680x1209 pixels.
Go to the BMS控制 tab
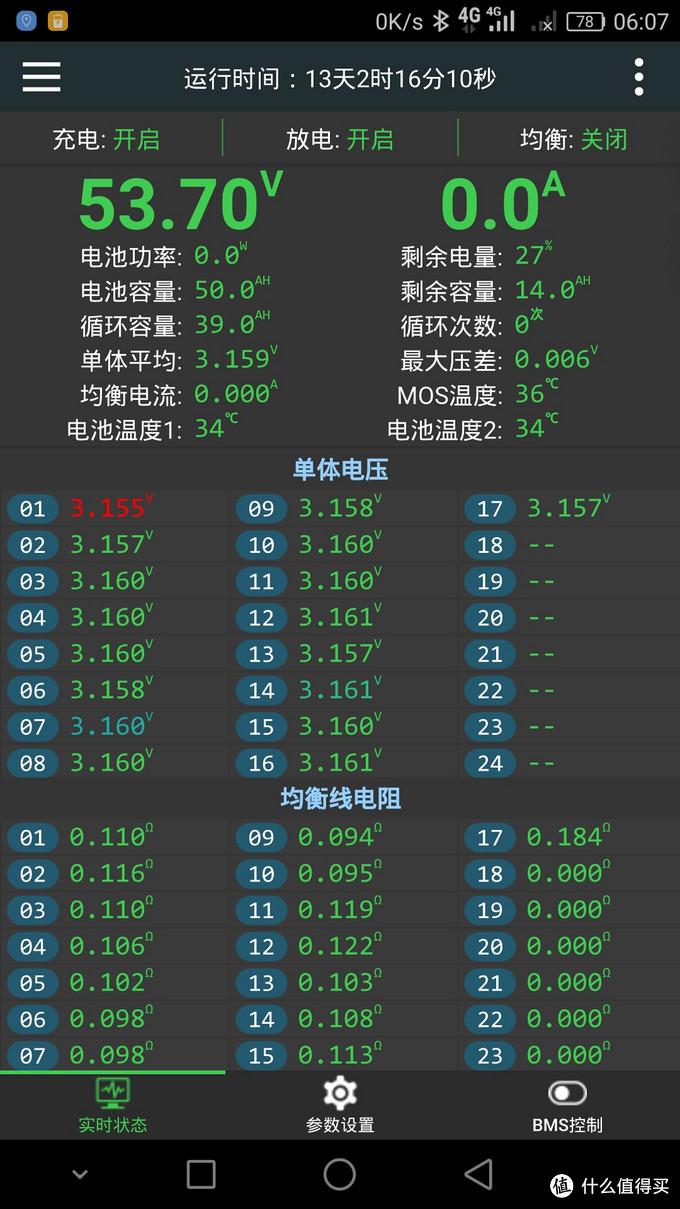pos(567,1105)
